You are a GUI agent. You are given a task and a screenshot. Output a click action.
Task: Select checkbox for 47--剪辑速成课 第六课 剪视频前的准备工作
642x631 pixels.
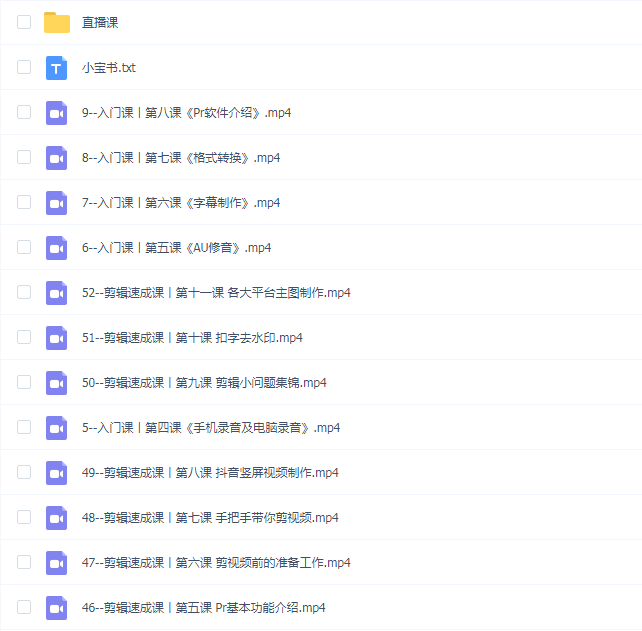tap(24, 562)
